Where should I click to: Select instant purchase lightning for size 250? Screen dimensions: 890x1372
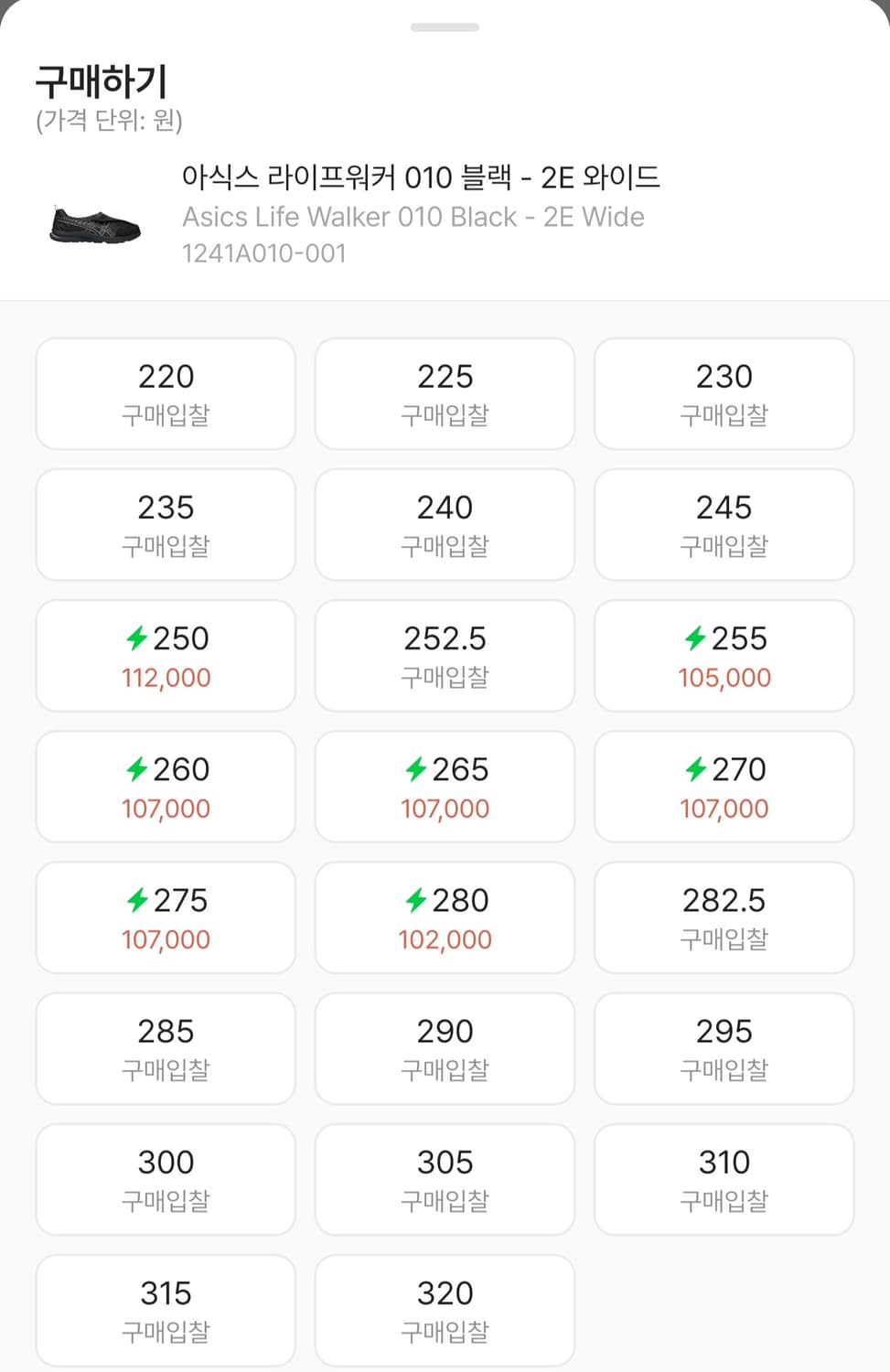[138, 638]
